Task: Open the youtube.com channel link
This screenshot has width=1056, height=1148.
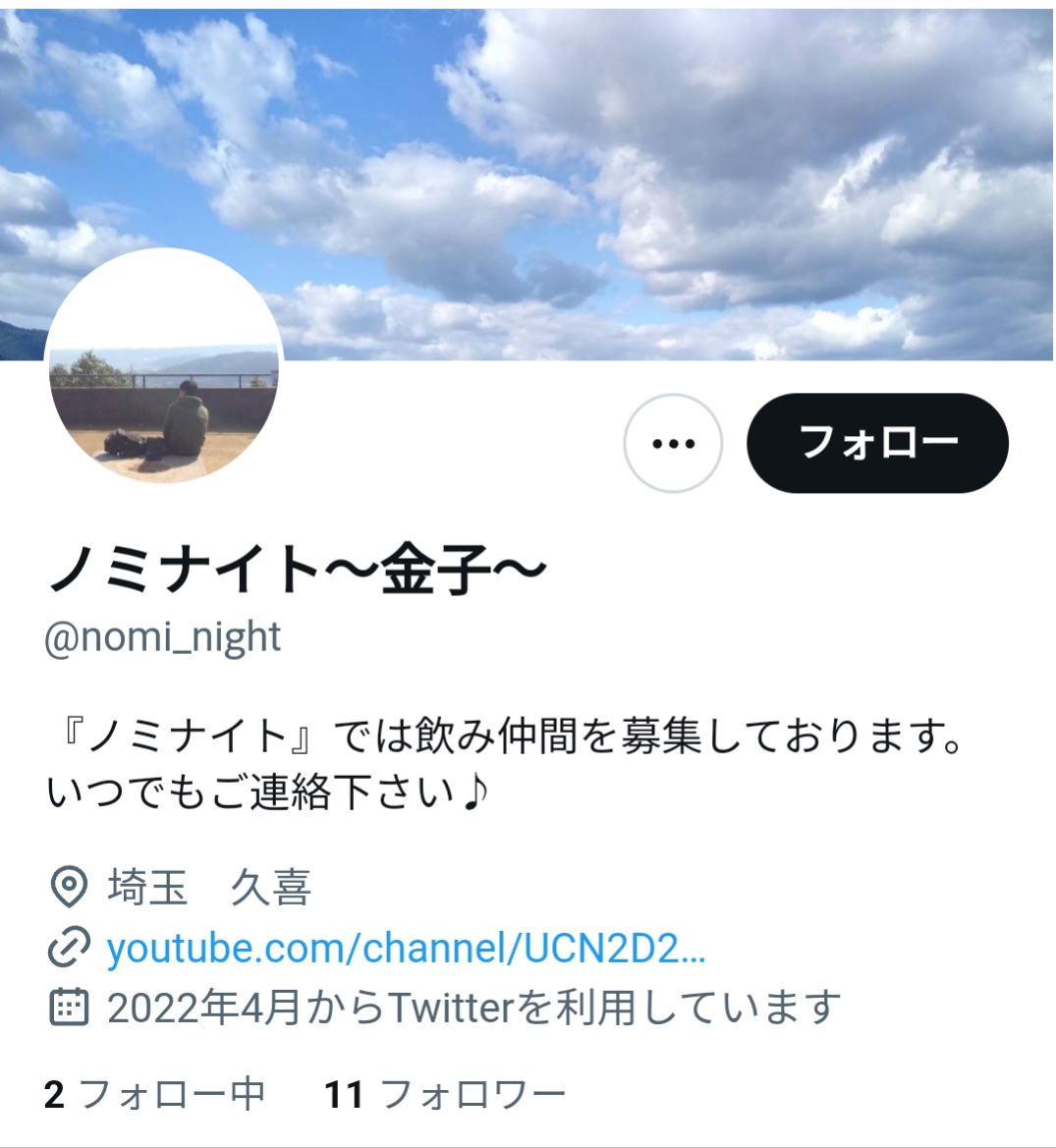Action: (x=406, y=949)
